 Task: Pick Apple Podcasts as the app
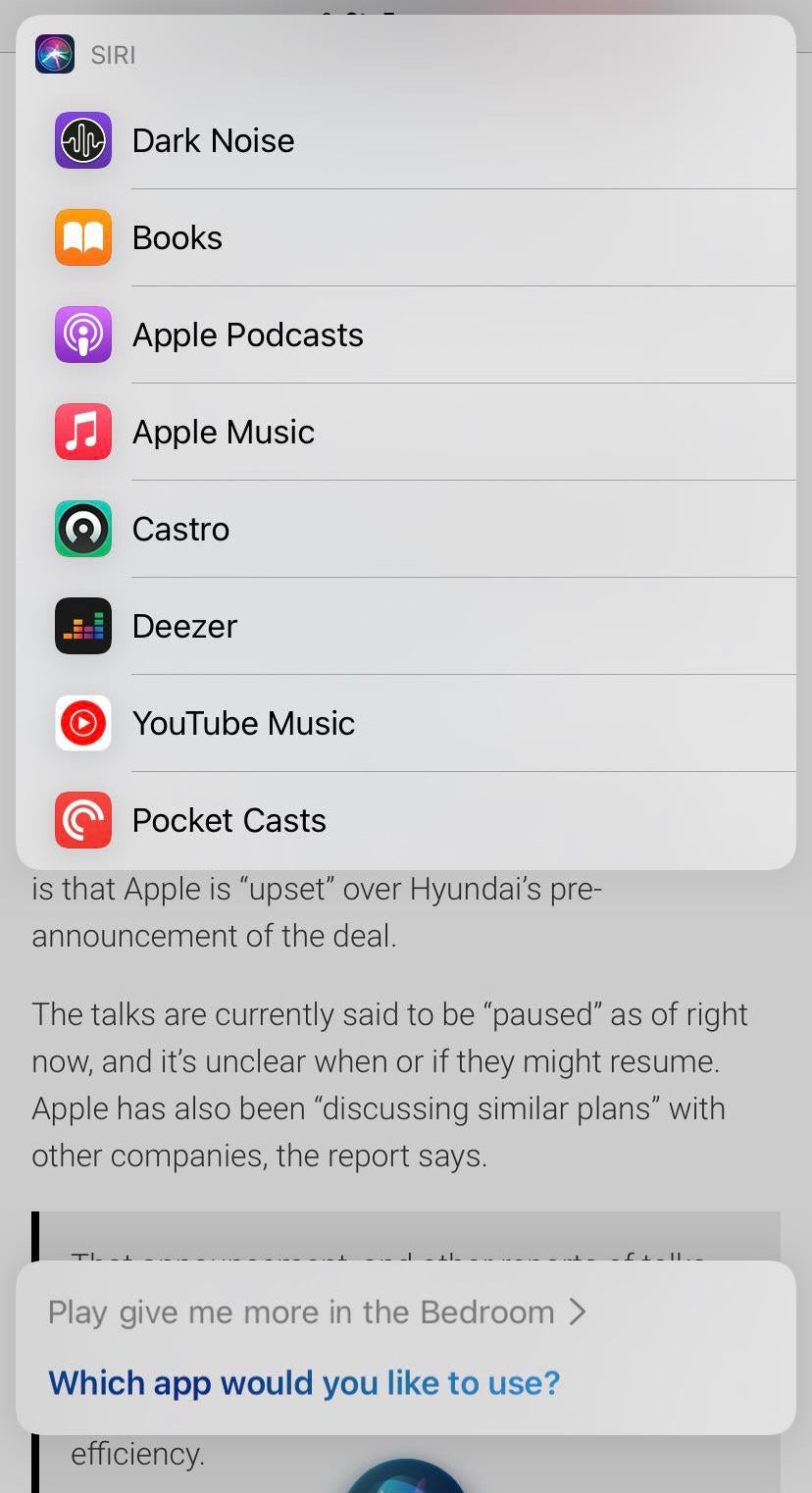[x=247, y=335]
